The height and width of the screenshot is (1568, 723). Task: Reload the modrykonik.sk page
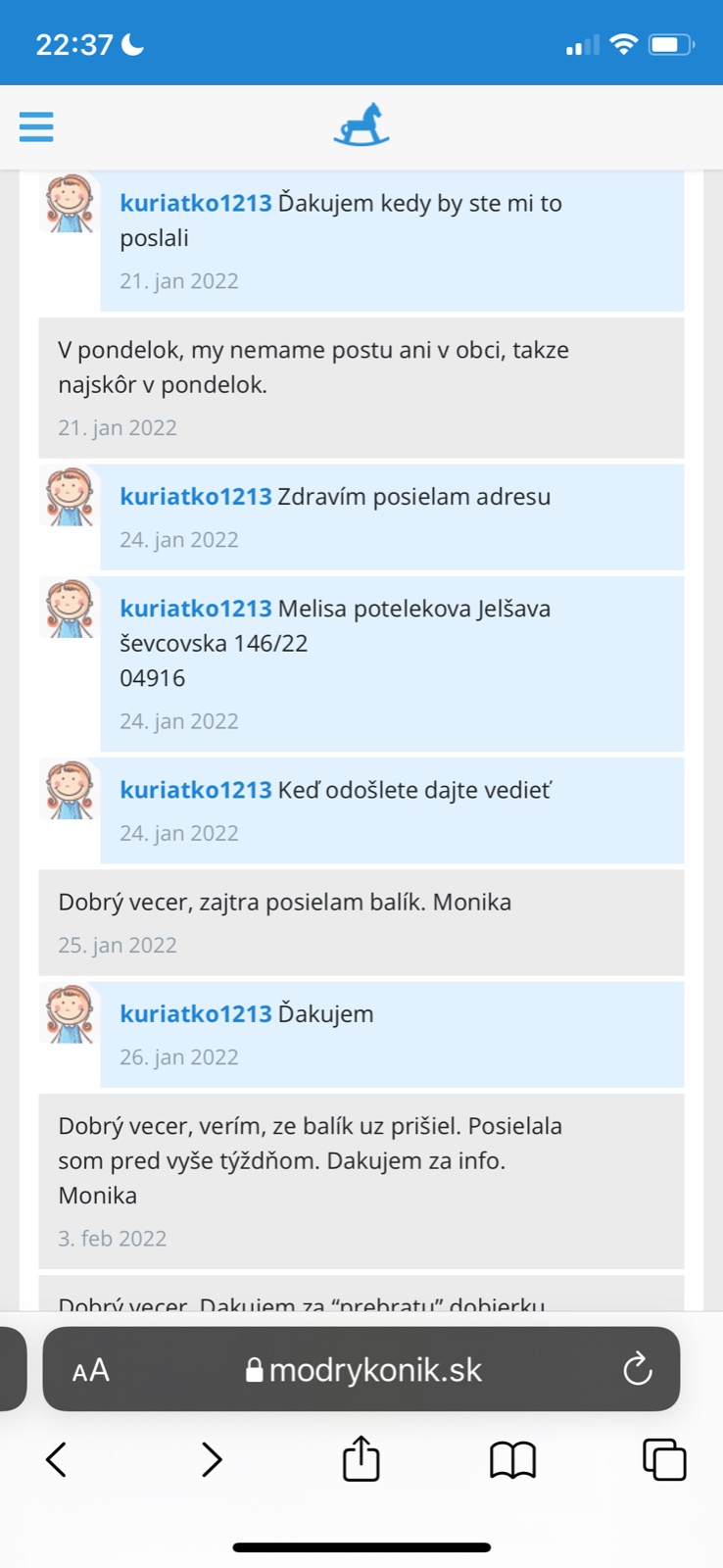click(x=637, y=1369)
